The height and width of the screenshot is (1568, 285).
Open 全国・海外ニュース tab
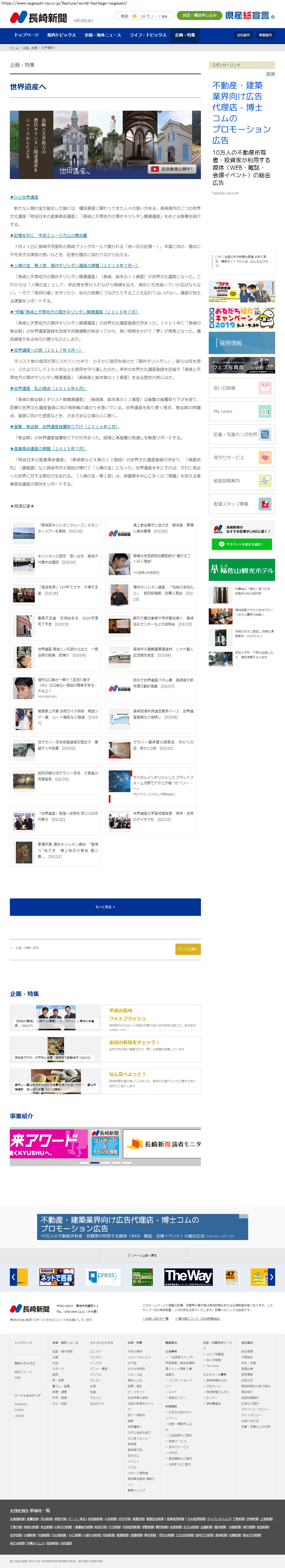pyautogui.click(x=103, y=35)
